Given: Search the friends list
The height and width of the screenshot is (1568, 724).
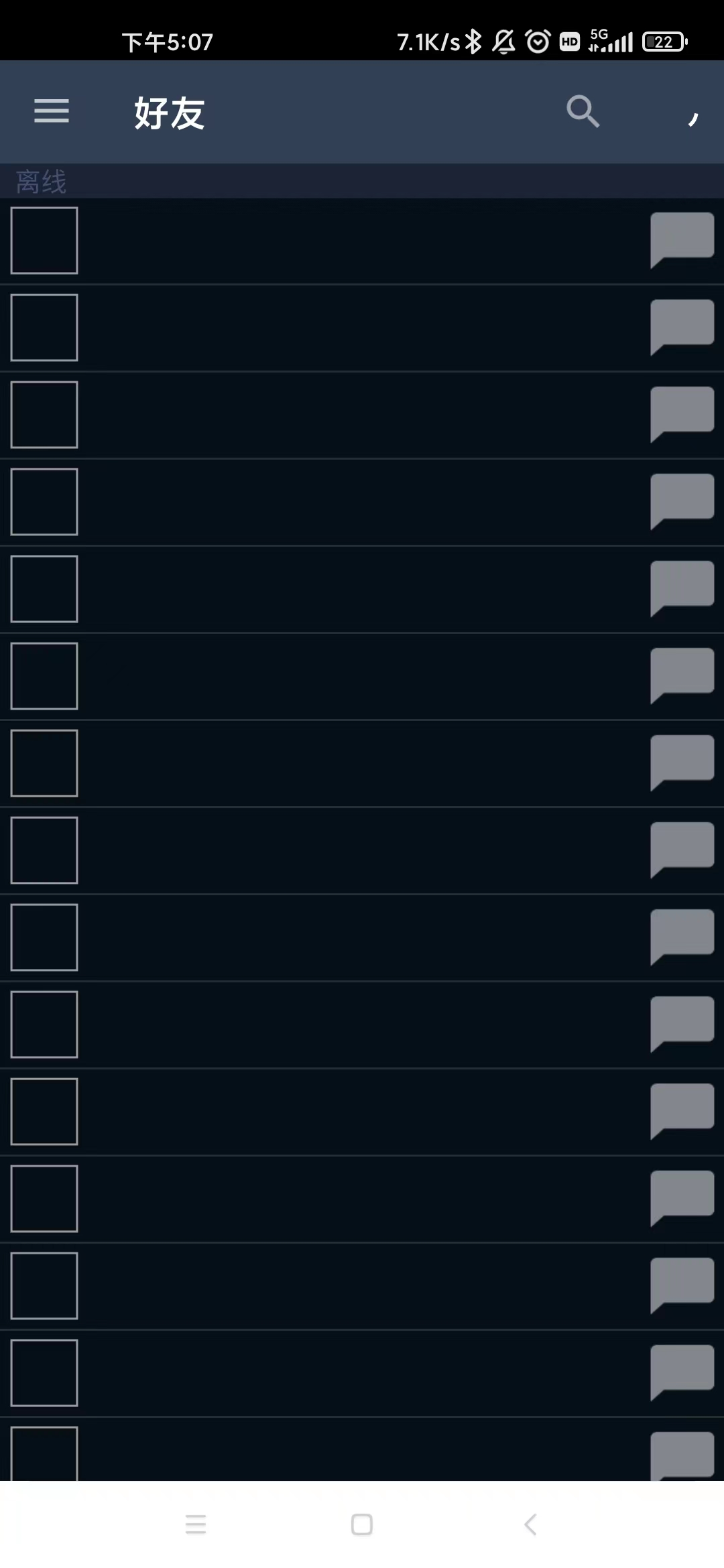Looking at the screenshot, I should [583, 111].
